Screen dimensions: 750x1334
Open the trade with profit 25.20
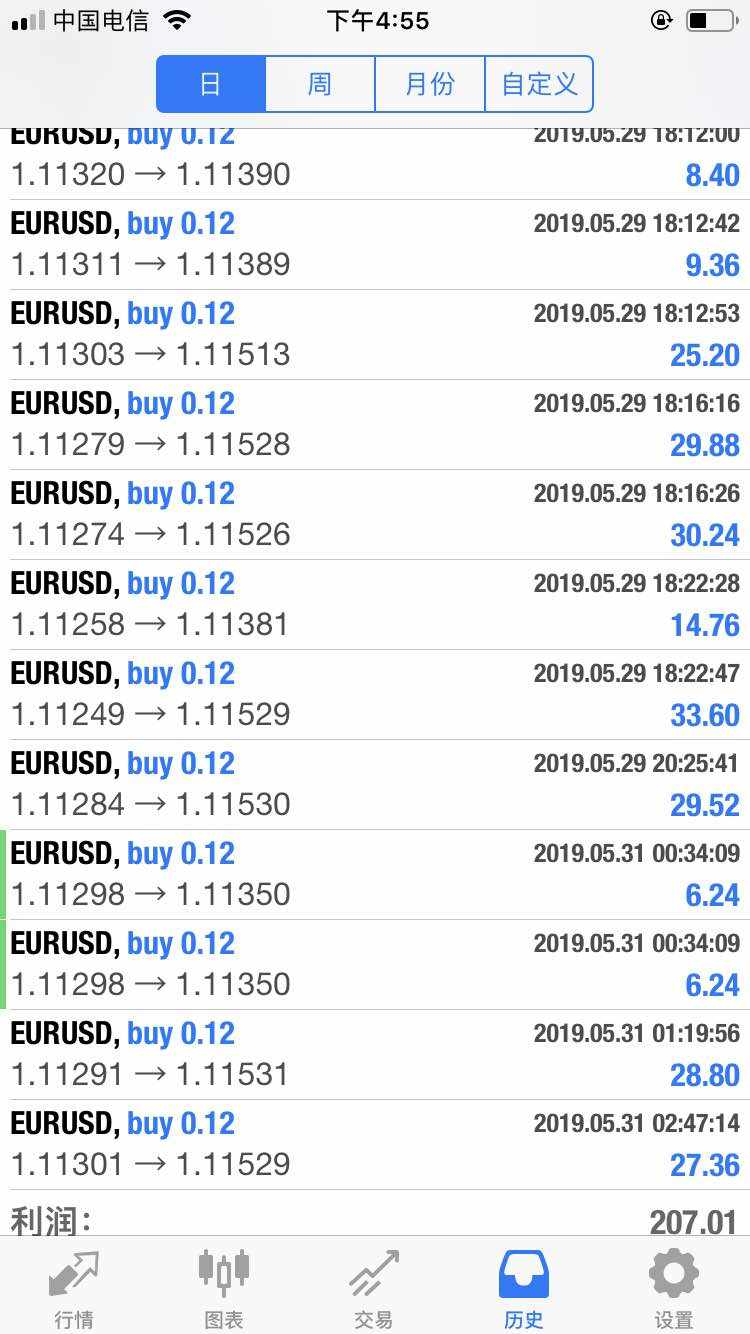click(375, 335)
